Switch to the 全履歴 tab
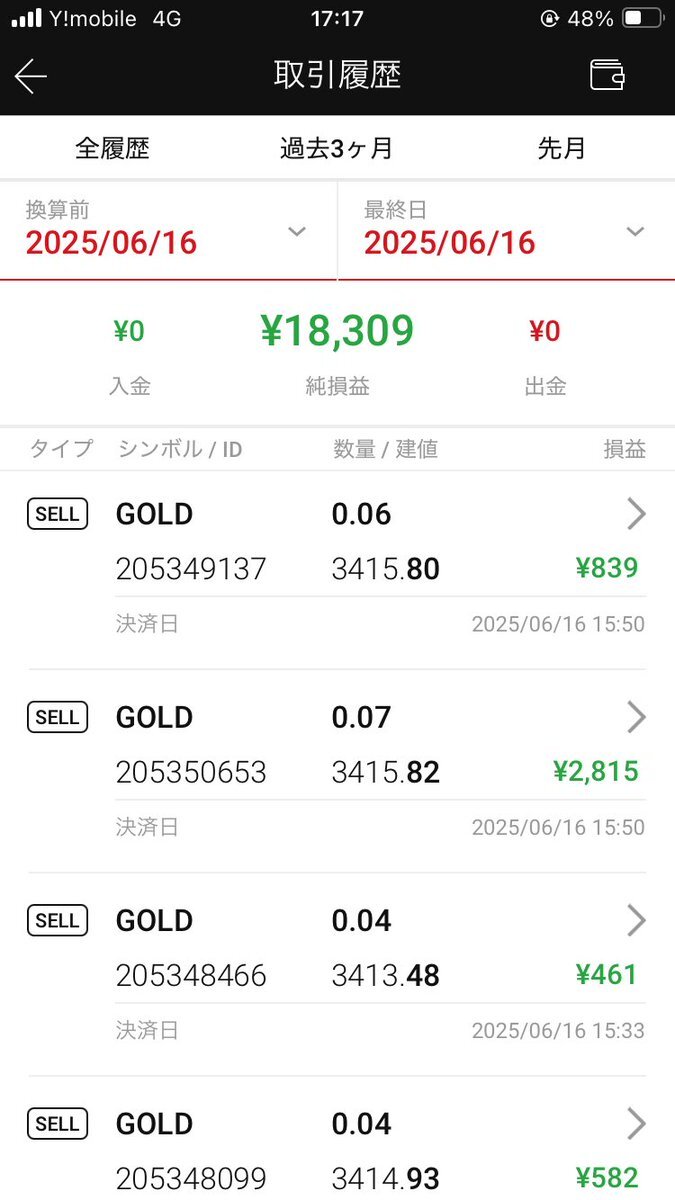 tap(112, 149)
